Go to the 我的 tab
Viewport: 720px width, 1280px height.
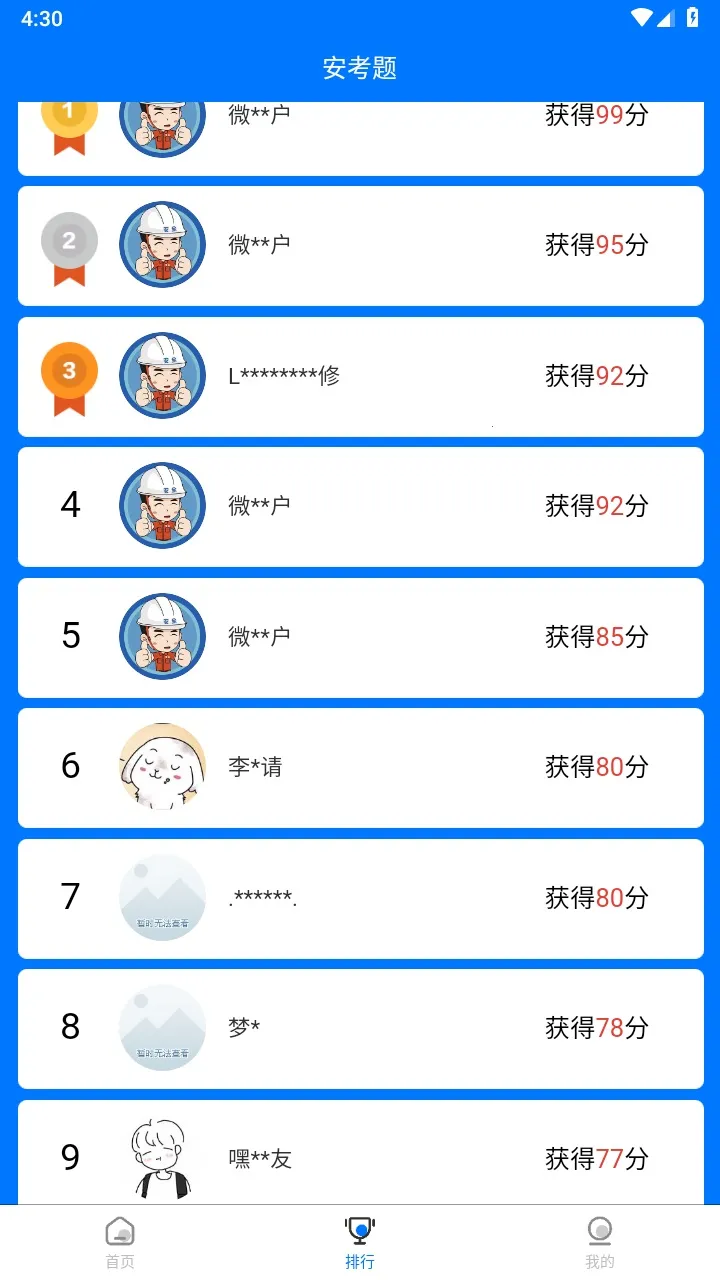click(600, 1242)
